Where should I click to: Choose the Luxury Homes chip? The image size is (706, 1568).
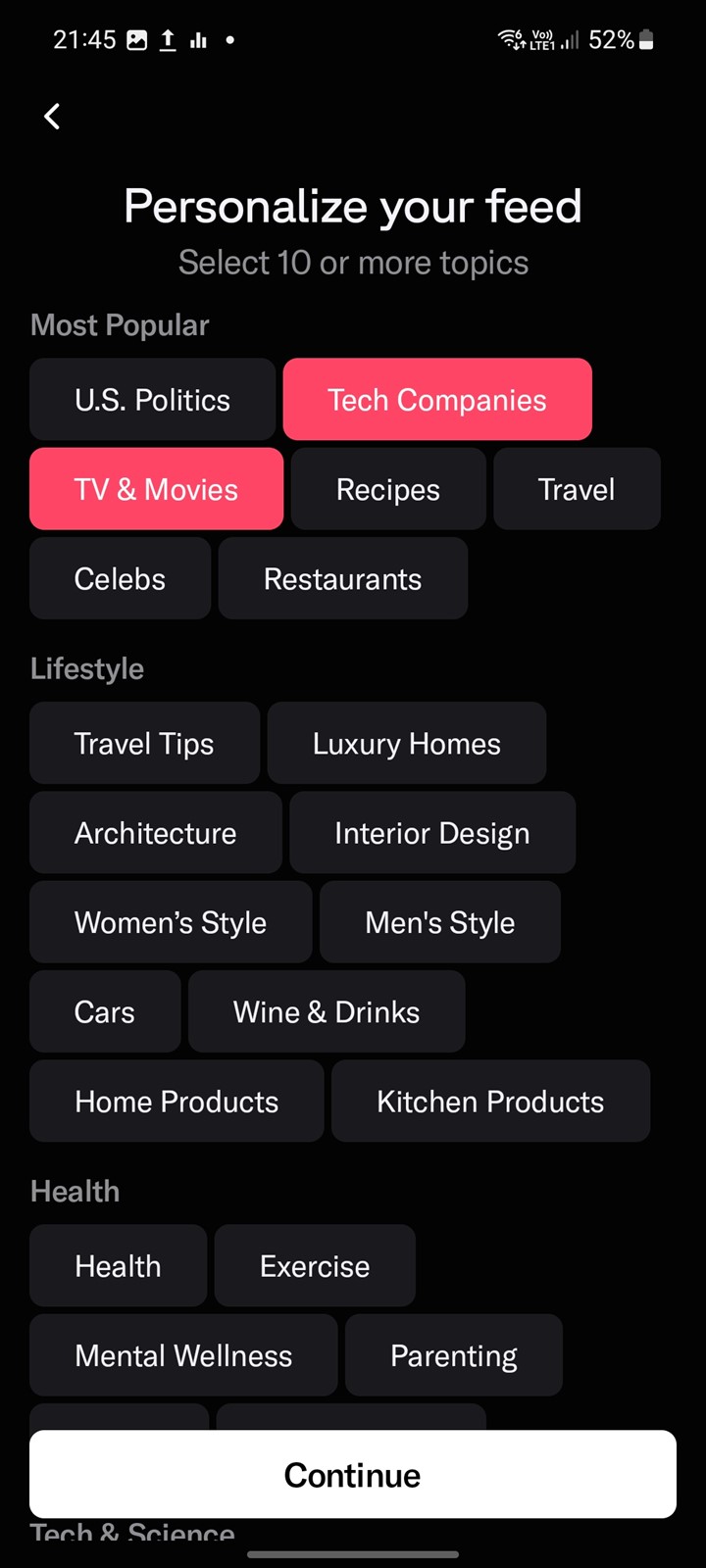[x=407, y=743]
